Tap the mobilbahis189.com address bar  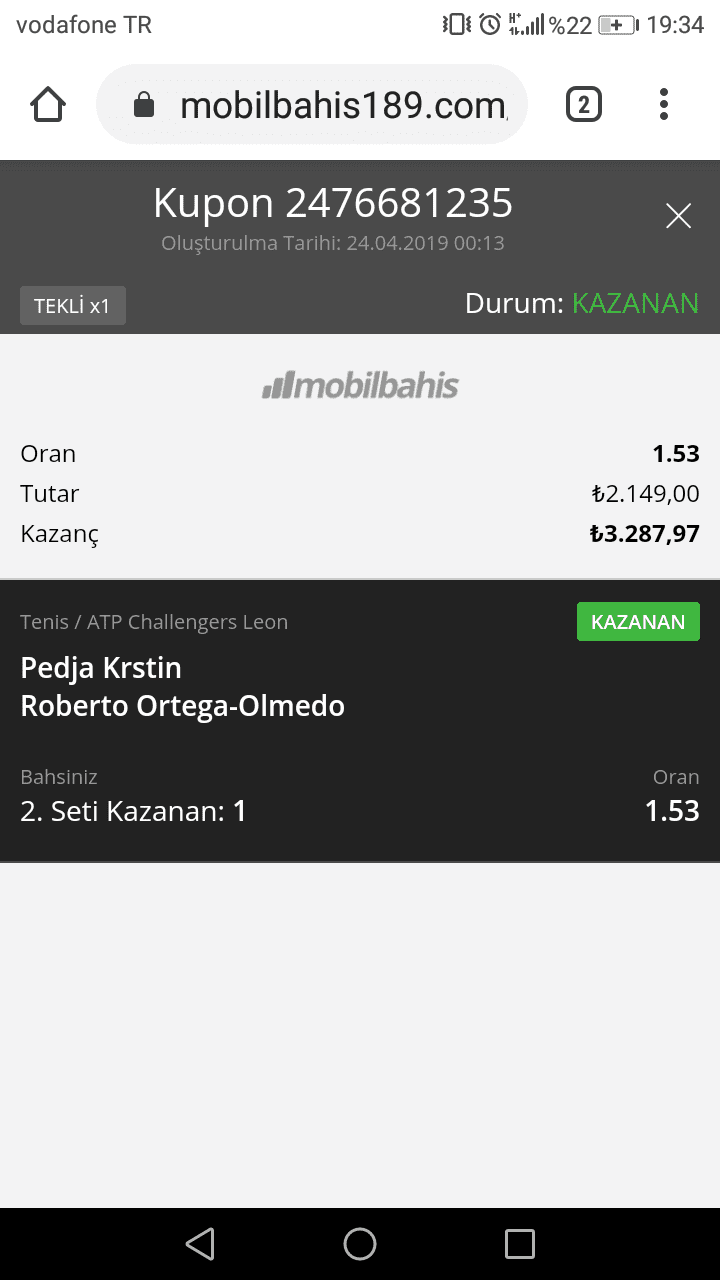311,104
